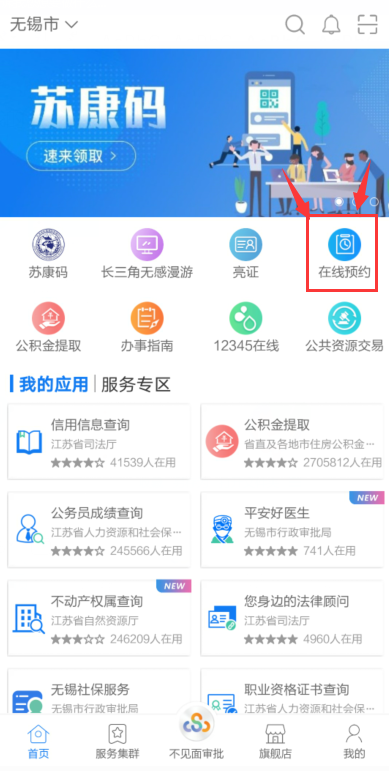Select the 亮证 shortcut

(245, 254)
